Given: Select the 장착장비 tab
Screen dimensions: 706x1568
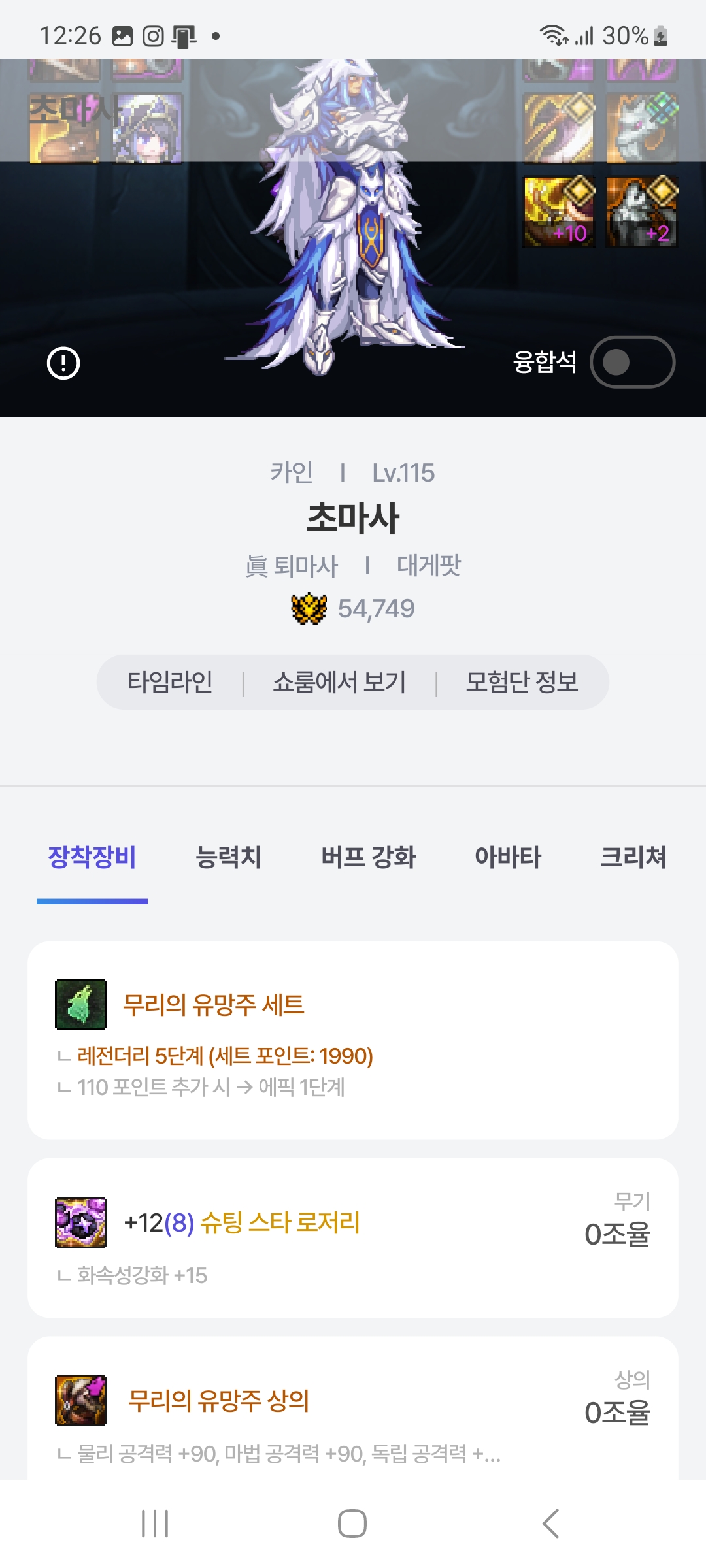Looking at the screenshot, I should point(92,857).
